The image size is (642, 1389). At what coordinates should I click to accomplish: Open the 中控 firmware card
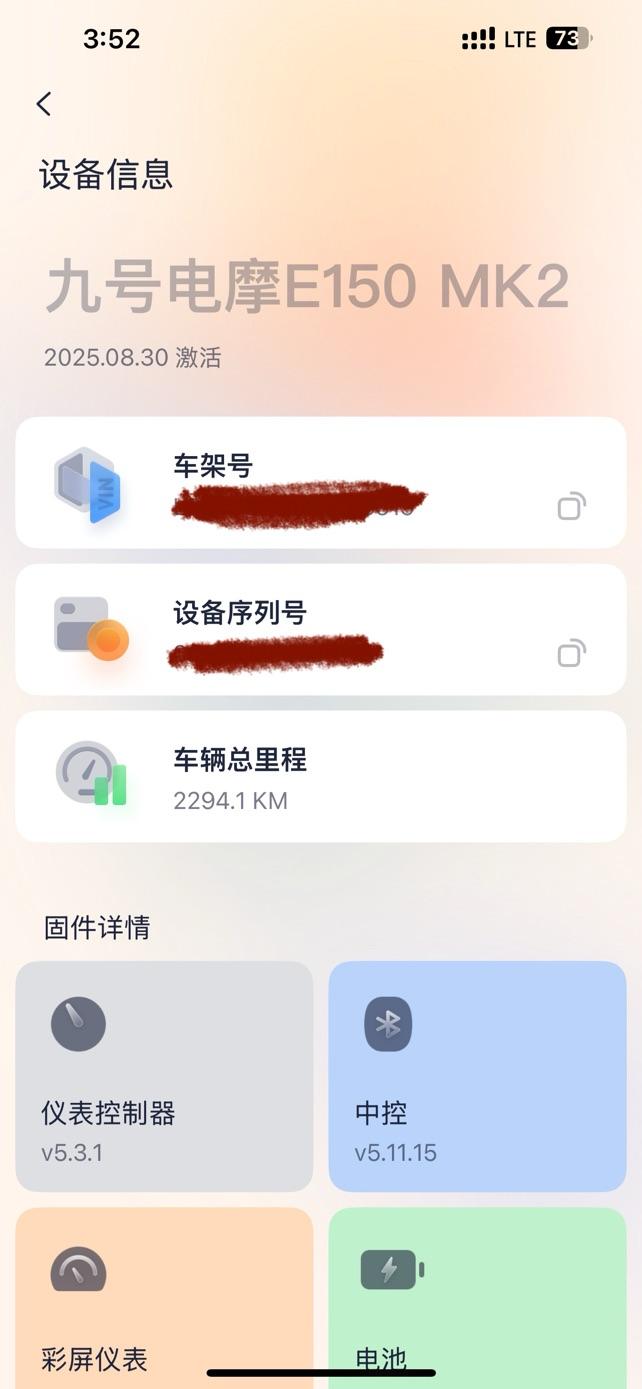click(477, 1076)
